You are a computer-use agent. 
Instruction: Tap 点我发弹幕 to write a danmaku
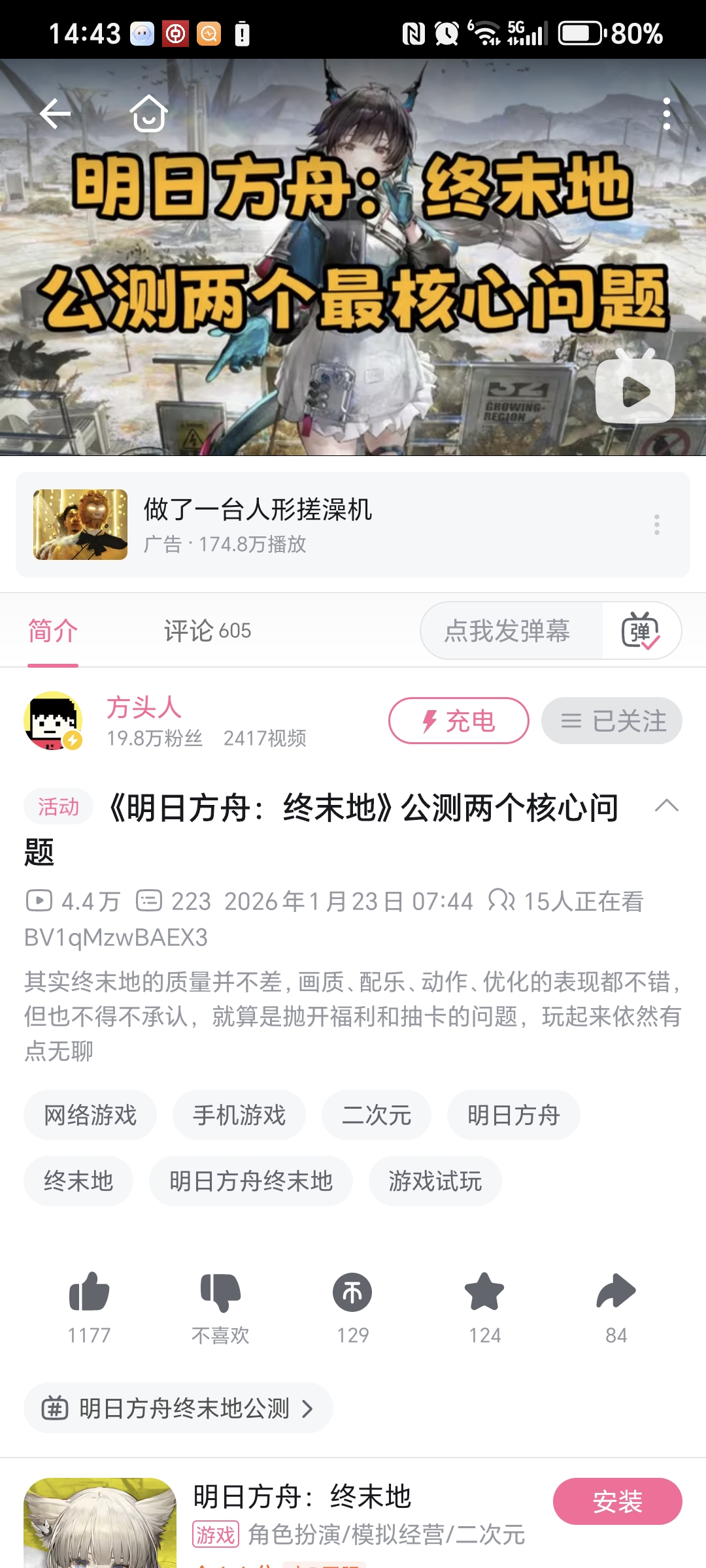click(507, 631)
